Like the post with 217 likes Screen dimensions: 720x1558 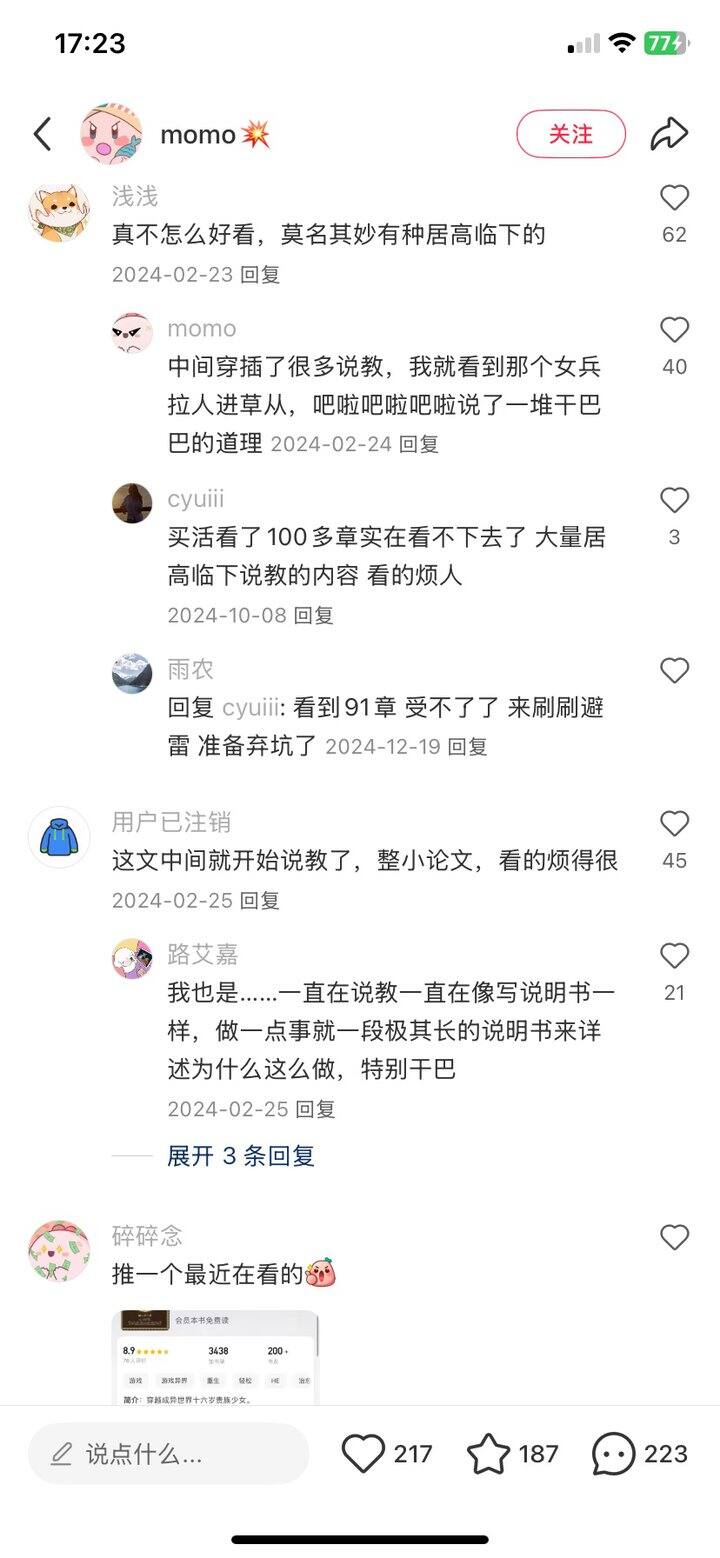tap(364, 1454)
